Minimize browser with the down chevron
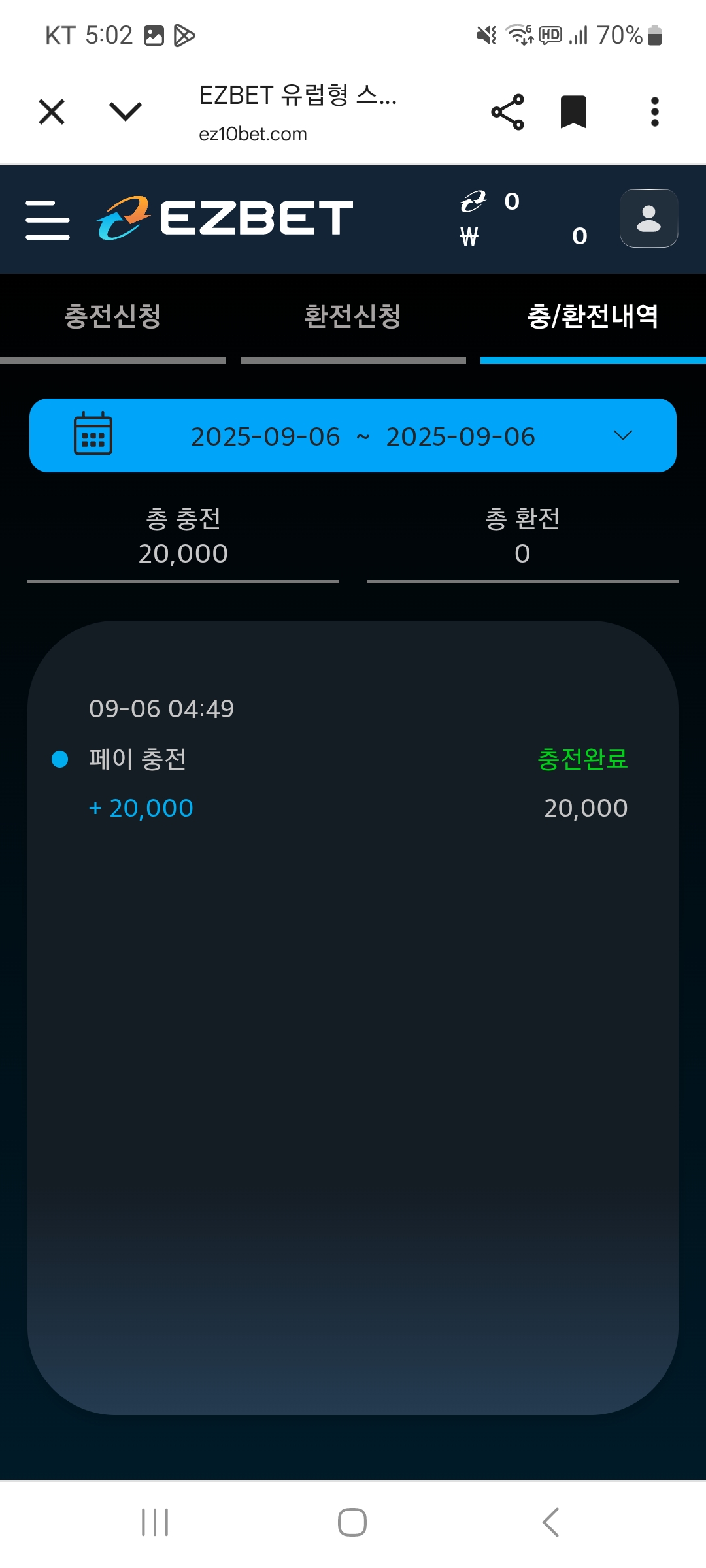The image size is (706, 1568). click(125, 112)
